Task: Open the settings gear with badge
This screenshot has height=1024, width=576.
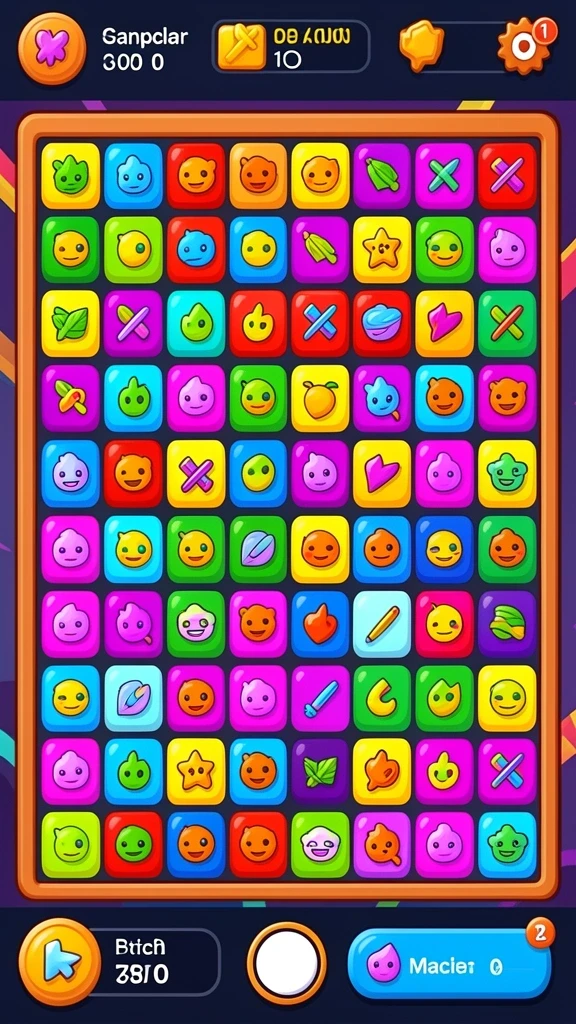Action: point(526,45)
